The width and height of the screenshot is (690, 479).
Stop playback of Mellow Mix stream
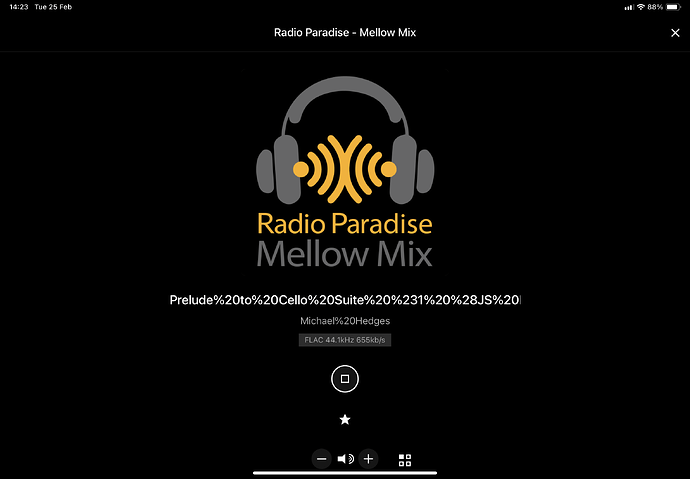(344, 379)
